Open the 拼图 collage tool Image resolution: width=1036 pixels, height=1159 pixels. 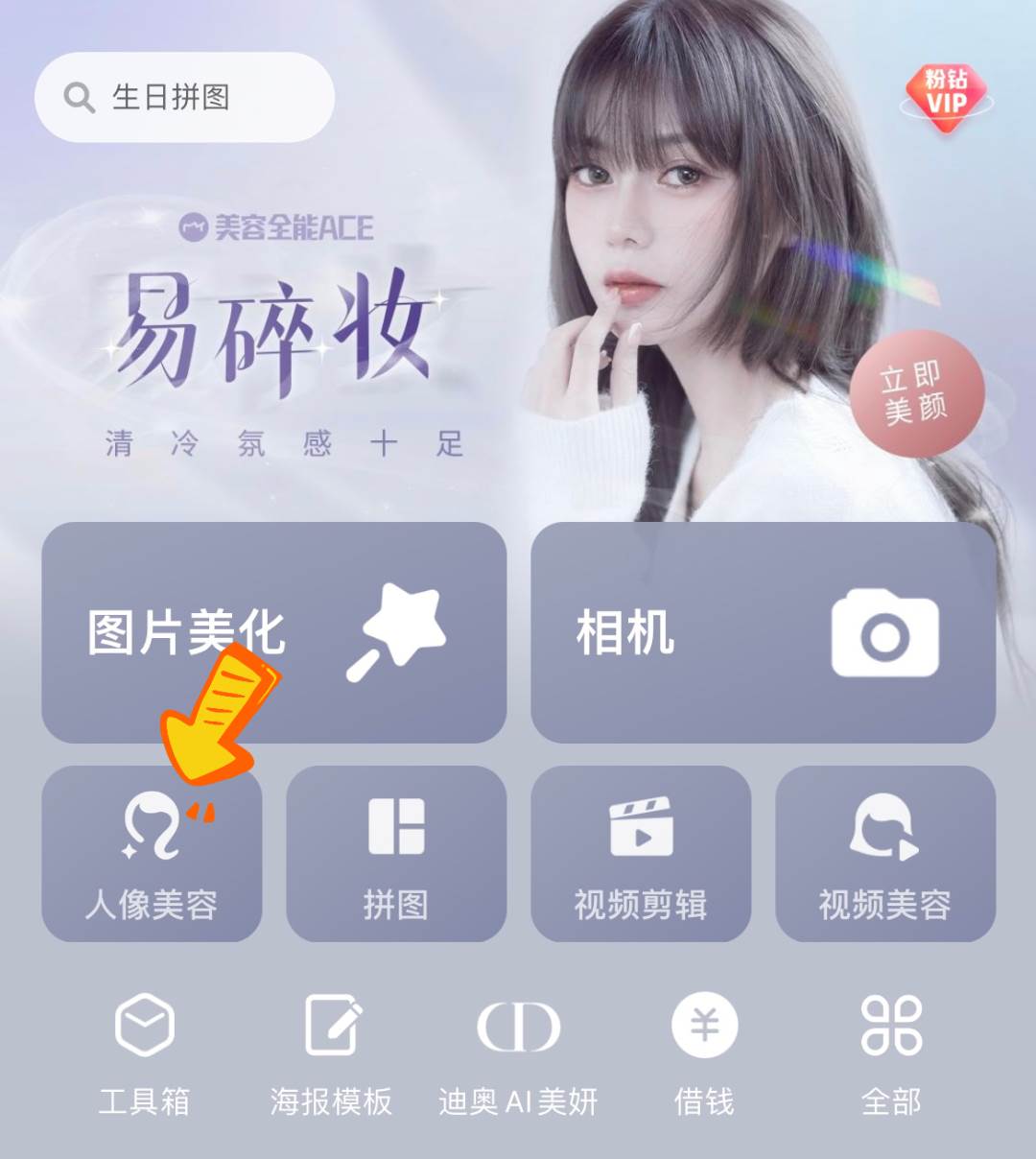click(x=396, y=853)
